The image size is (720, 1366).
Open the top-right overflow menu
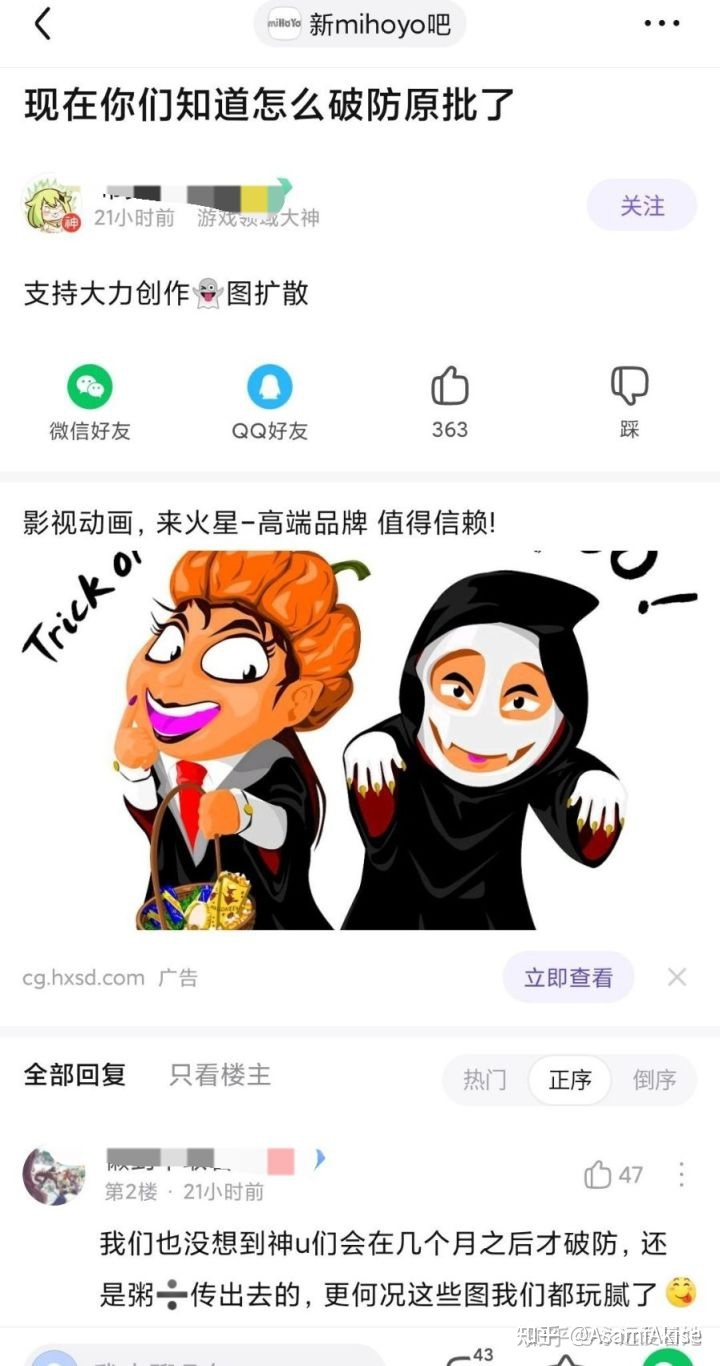coord(661,24)
